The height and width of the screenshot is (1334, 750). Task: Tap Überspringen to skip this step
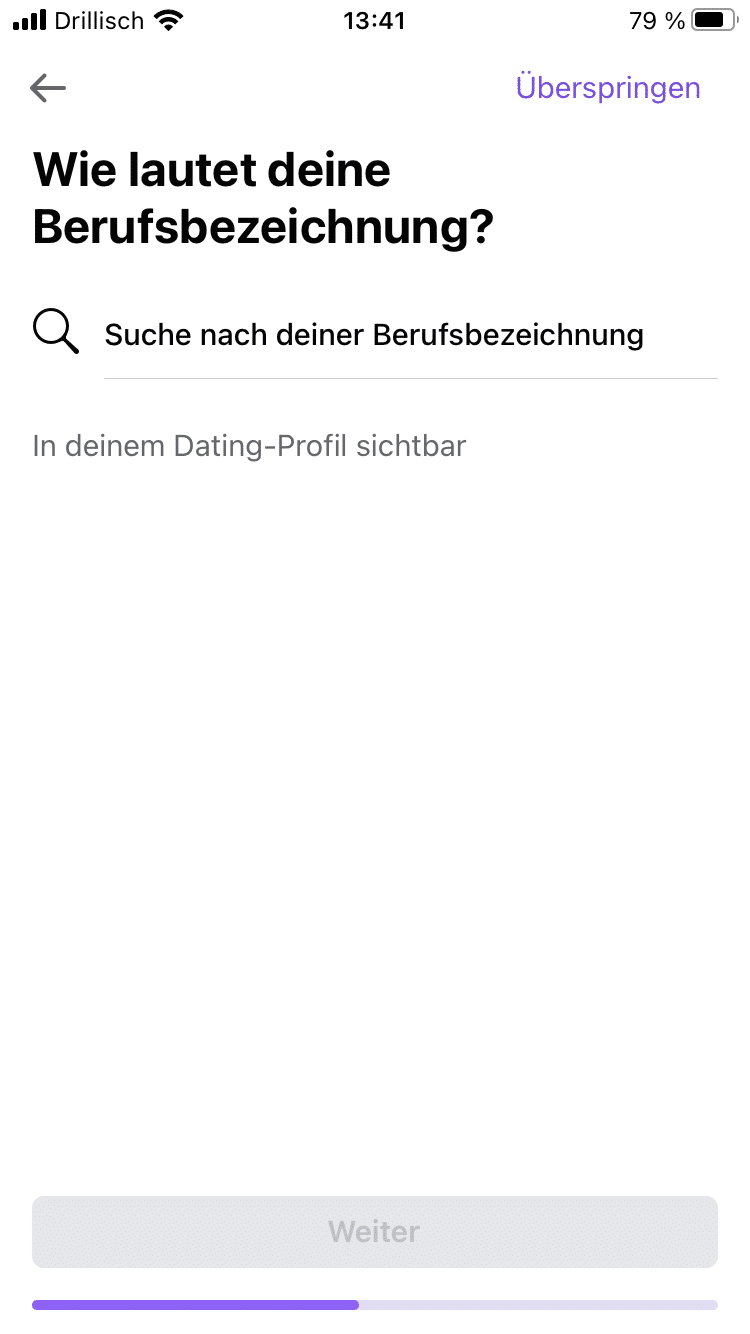607,88
